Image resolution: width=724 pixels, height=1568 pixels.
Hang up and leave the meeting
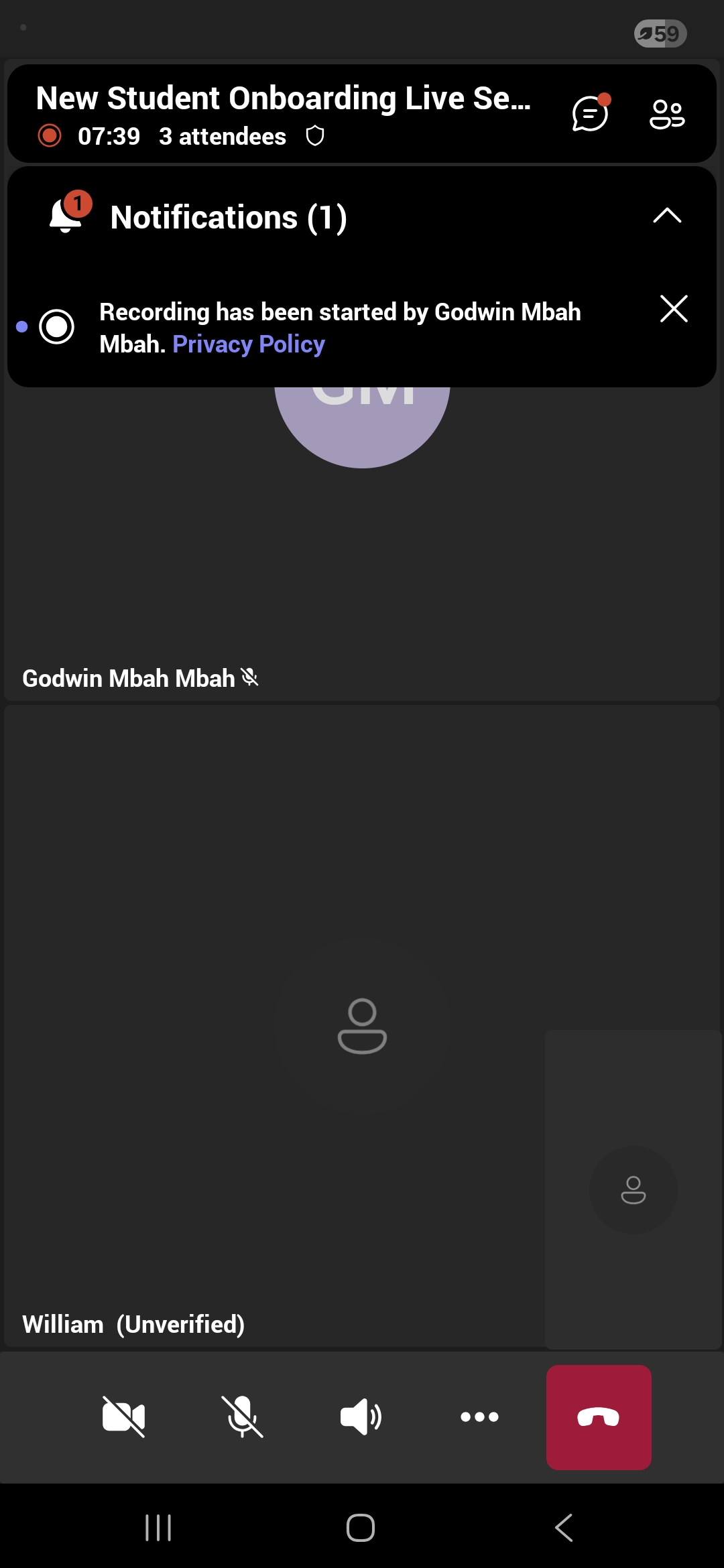599,1417
